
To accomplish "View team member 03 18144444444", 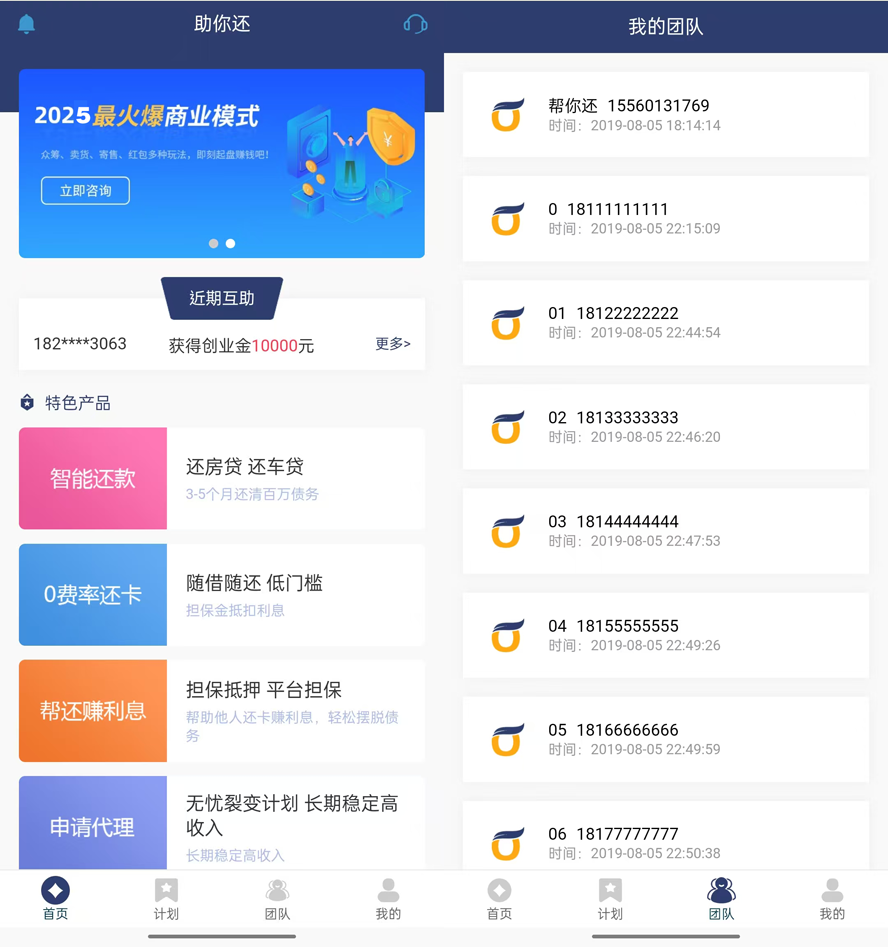I will [665, 530].
